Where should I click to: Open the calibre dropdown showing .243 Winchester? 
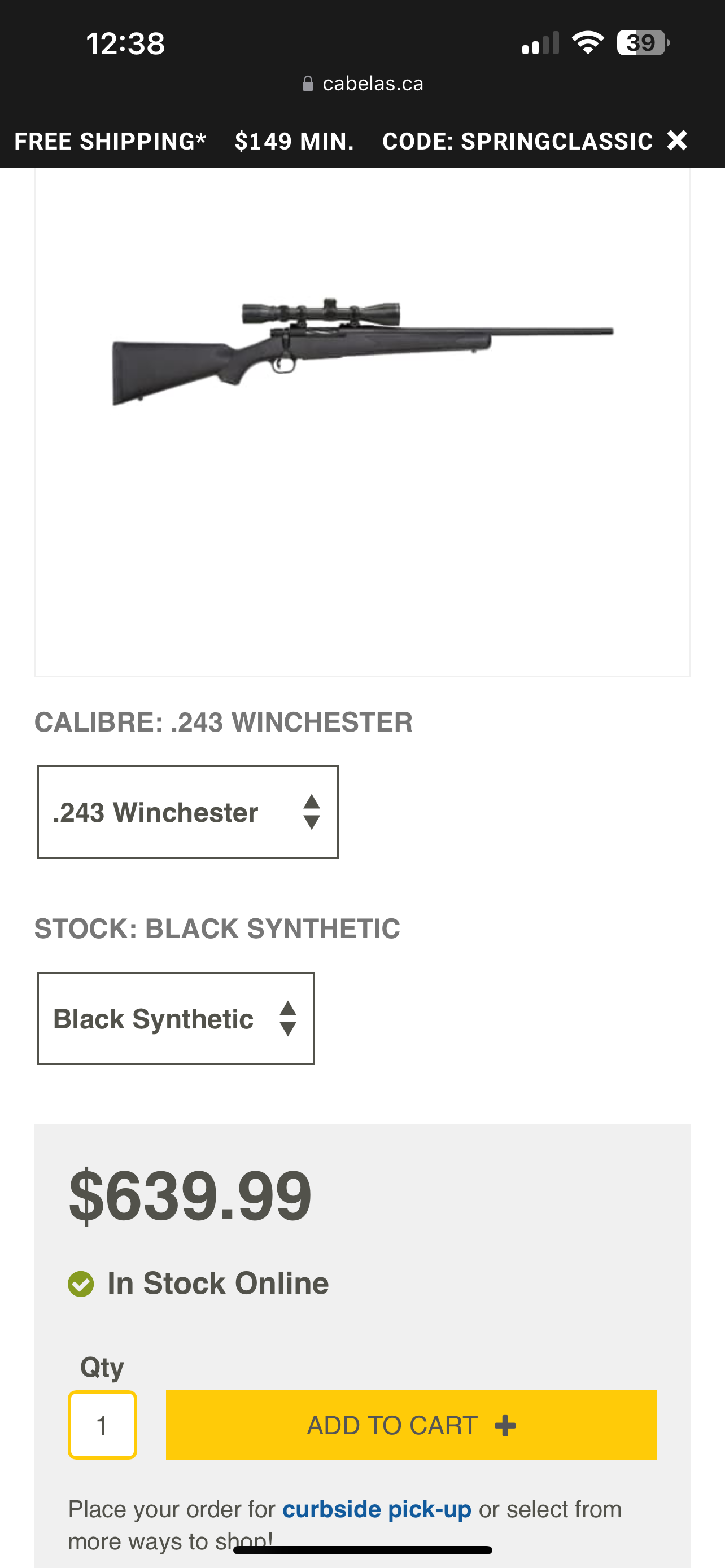tap(188, 812)
